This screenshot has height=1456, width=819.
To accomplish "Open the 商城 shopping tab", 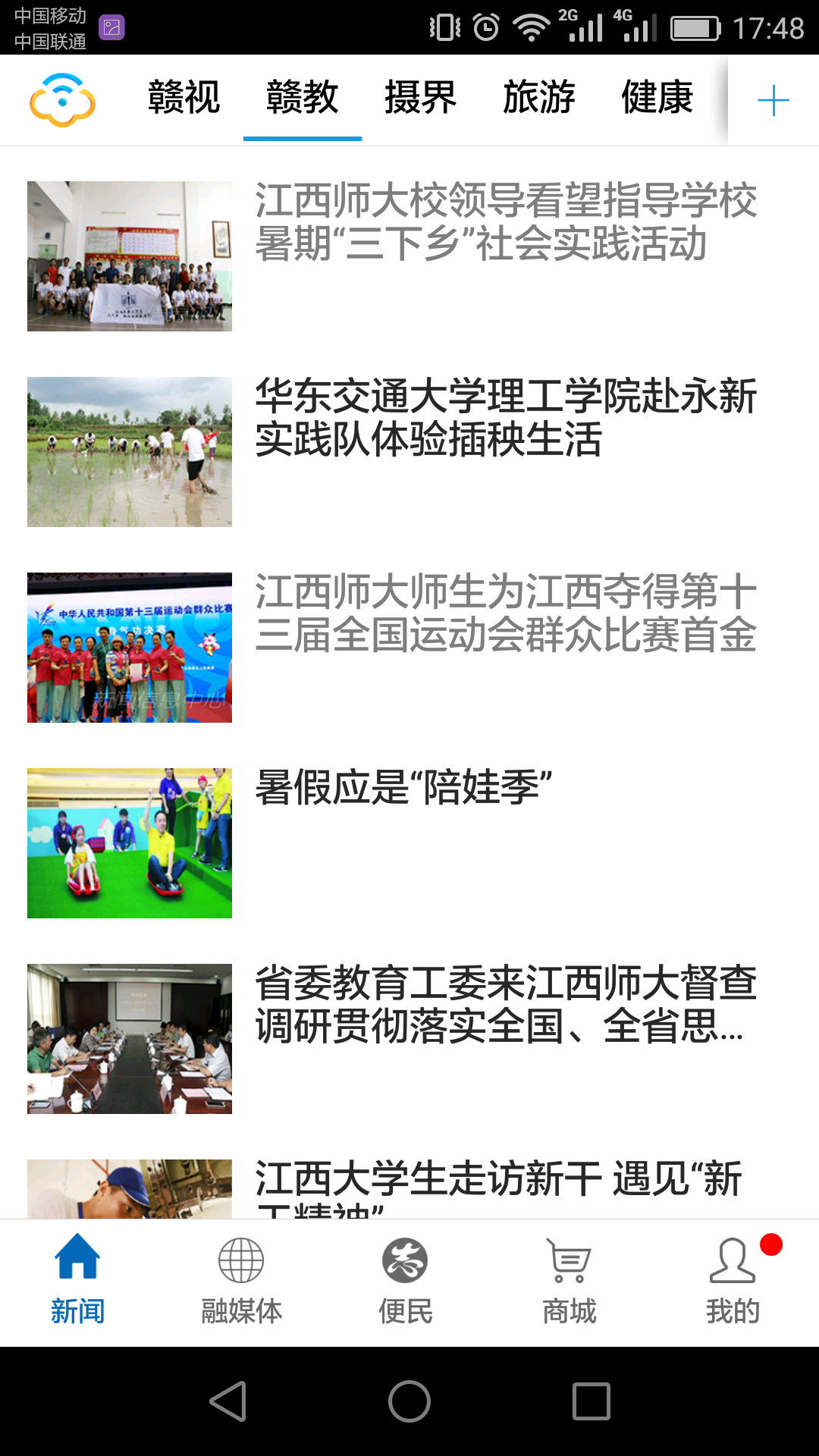I will click(569, 1279).
